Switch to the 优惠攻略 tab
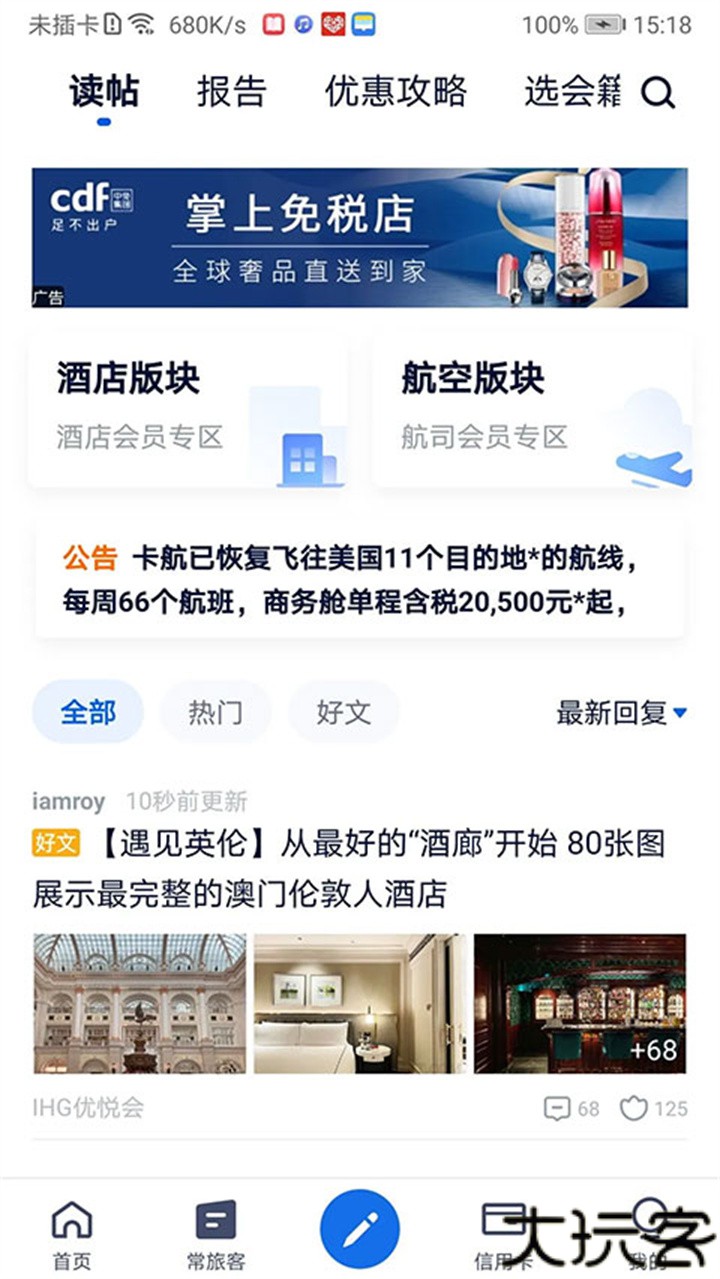This screenshot has height=1279, width=720. tap(395, 92)
